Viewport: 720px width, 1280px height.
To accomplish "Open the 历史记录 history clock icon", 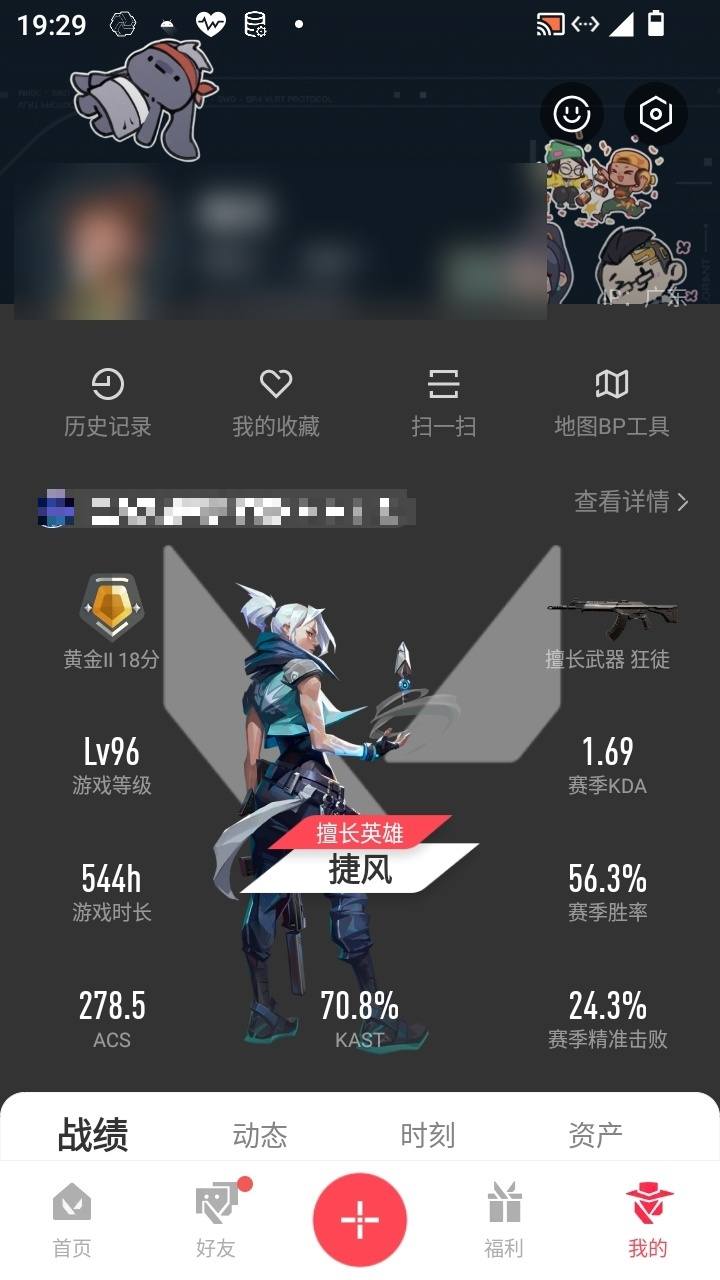I will pyautogui.click(x=109, y=384).
